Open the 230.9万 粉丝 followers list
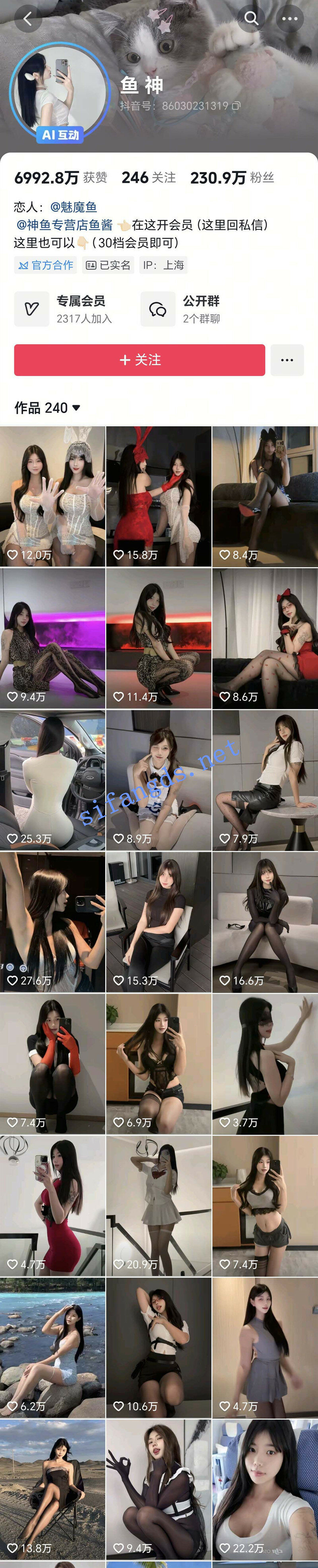The height and width of the screenshot is (1568, 318). 232,178
